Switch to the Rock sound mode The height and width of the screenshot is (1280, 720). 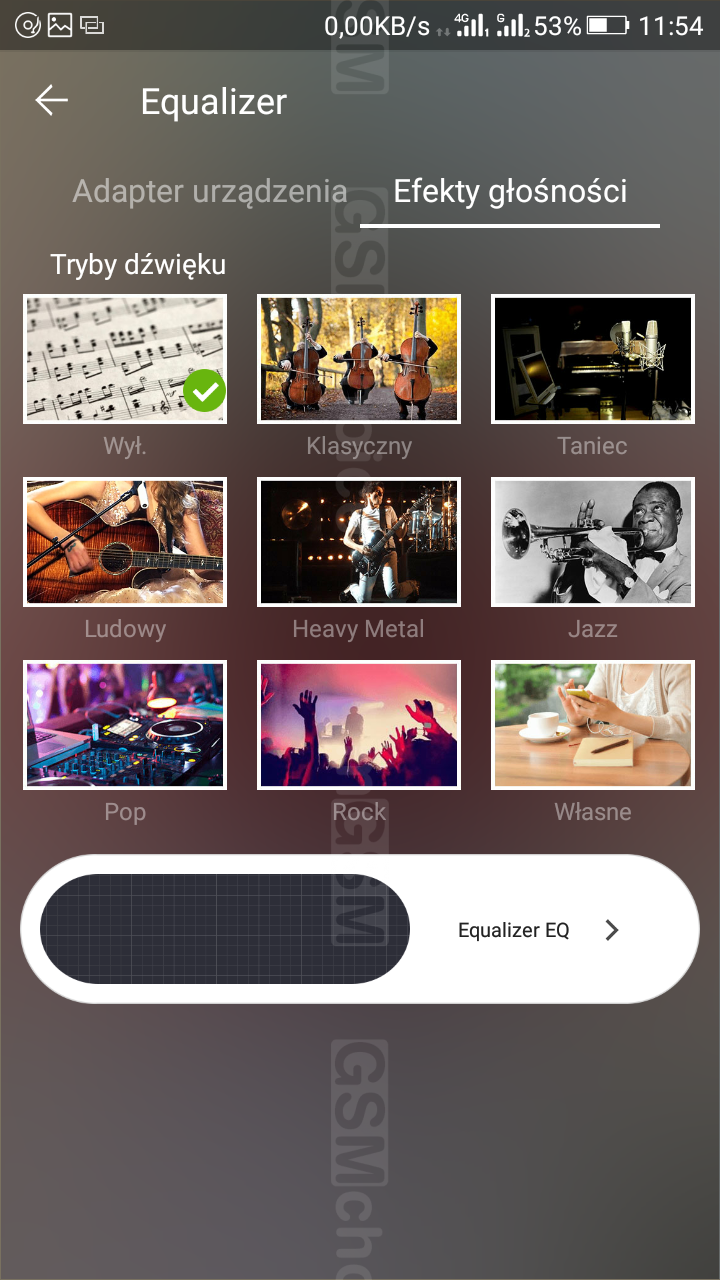[x=359, y=725]
